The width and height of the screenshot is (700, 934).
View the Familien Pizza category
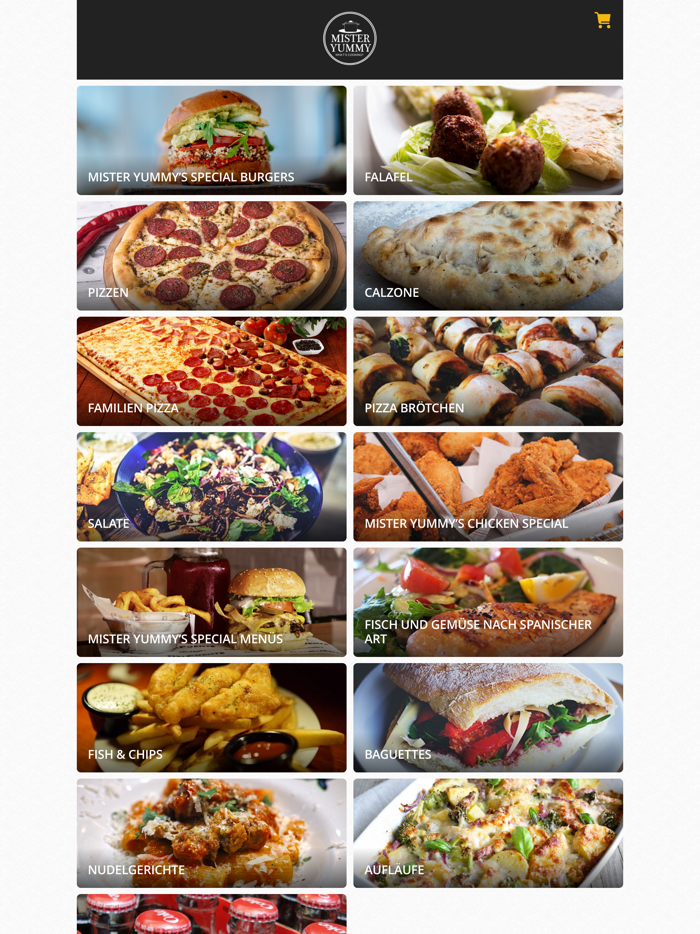coord(211,371)
